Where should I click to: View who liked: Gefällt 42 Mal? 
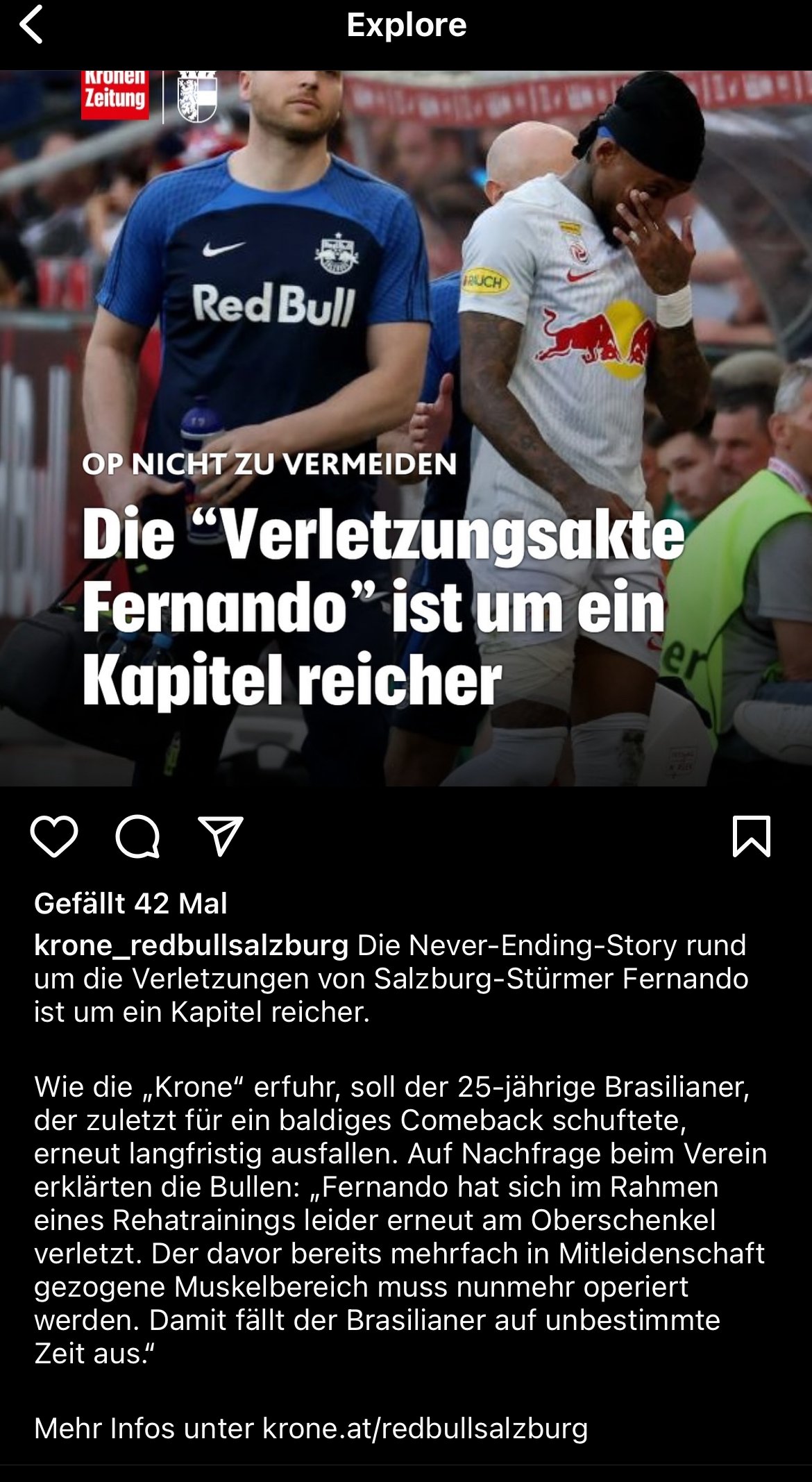130,904
